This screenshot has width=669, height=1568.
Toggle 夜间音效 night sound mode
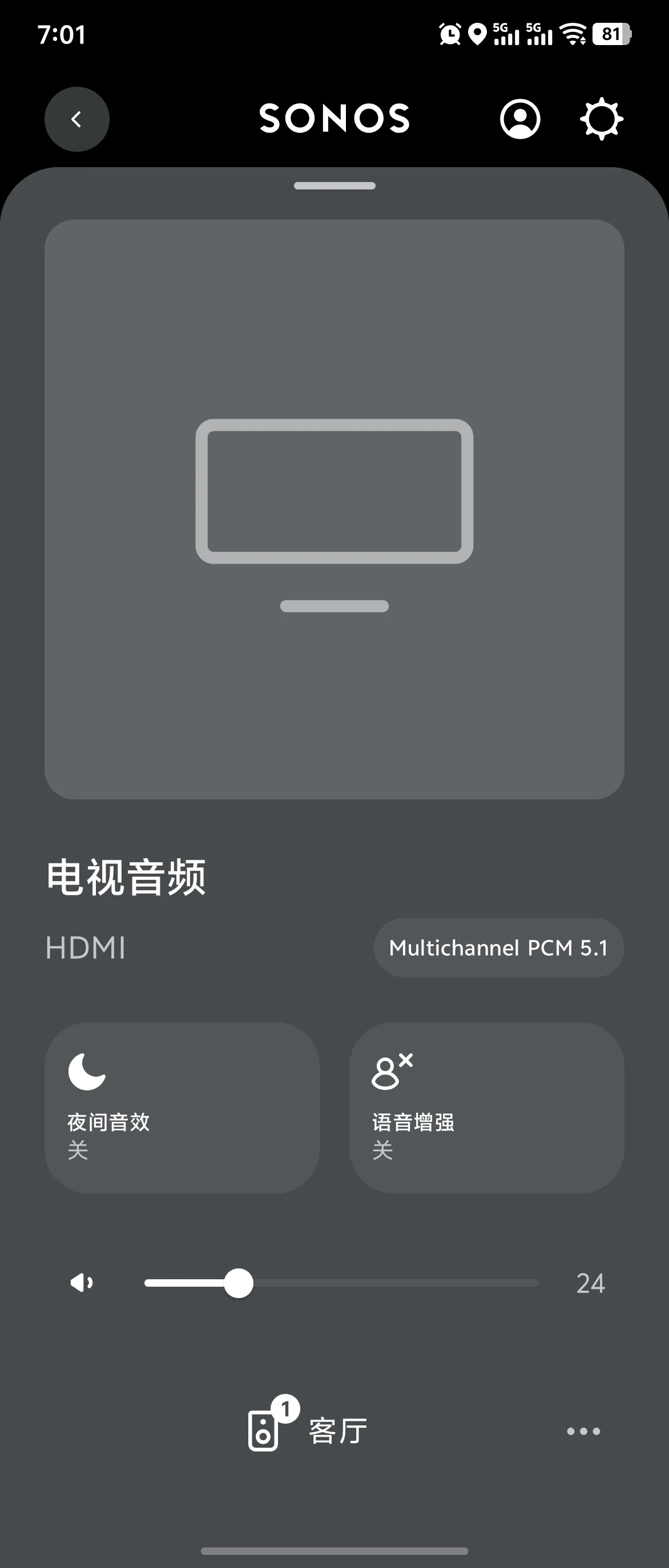182,1107
